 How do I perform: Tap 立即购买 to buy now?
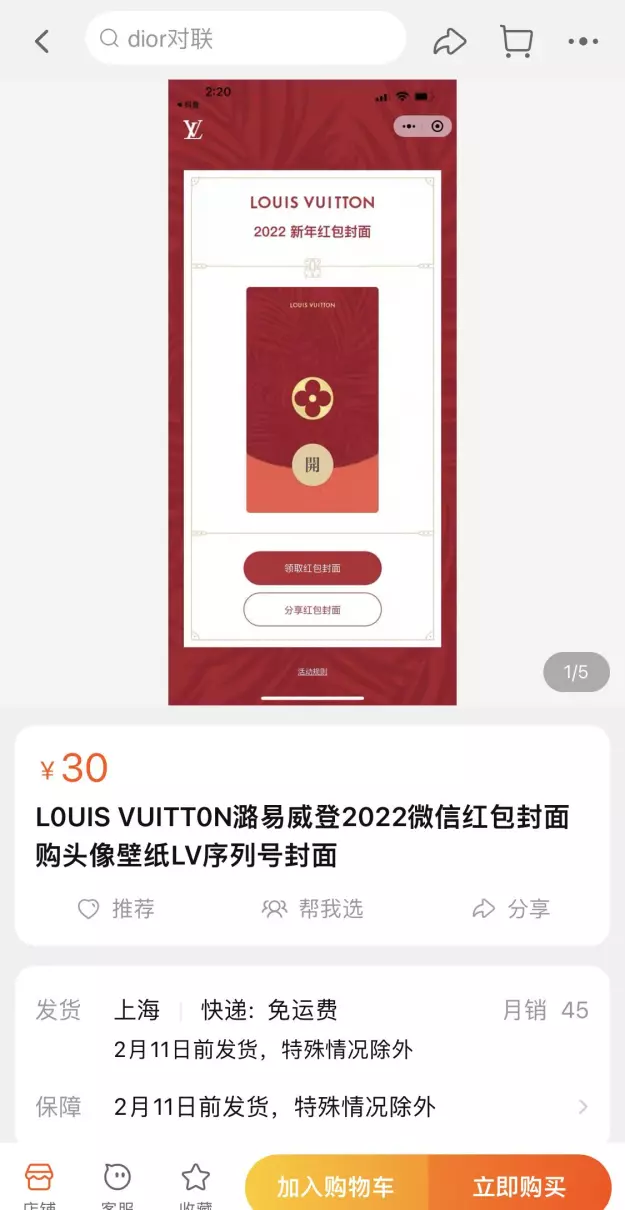(x=519, y=1185)
